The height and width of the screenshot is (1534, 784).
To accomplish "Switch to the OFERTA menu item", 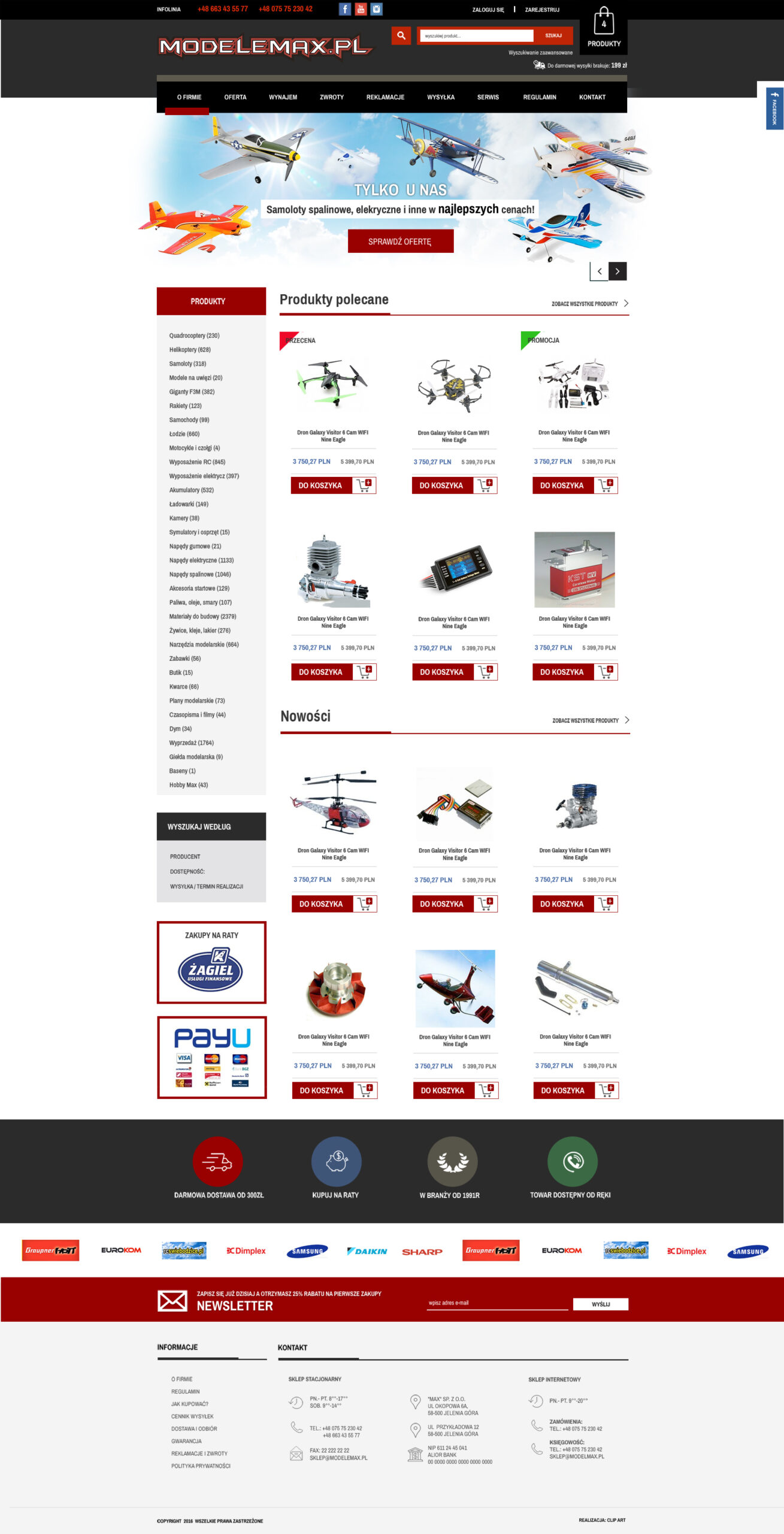I will point(235,97).
